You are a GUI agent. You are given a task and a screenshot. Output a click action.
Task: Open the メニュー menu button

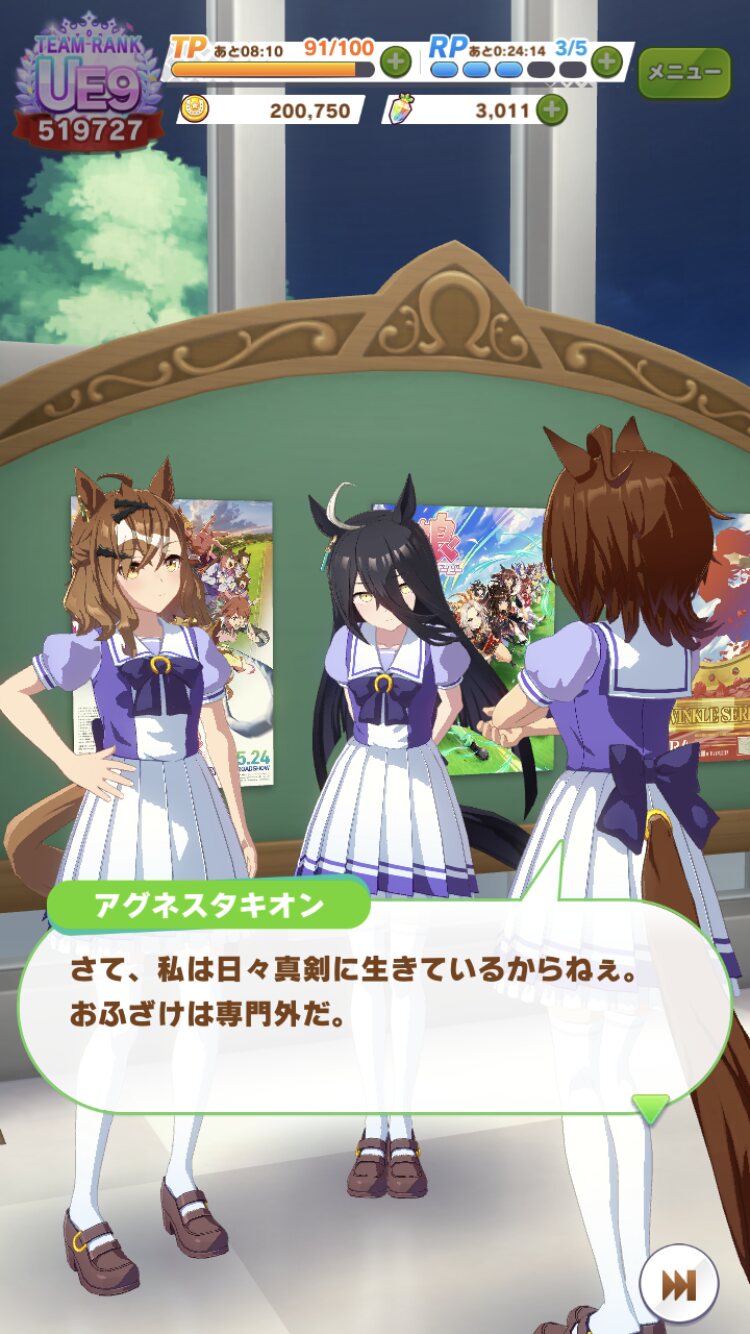684,72
